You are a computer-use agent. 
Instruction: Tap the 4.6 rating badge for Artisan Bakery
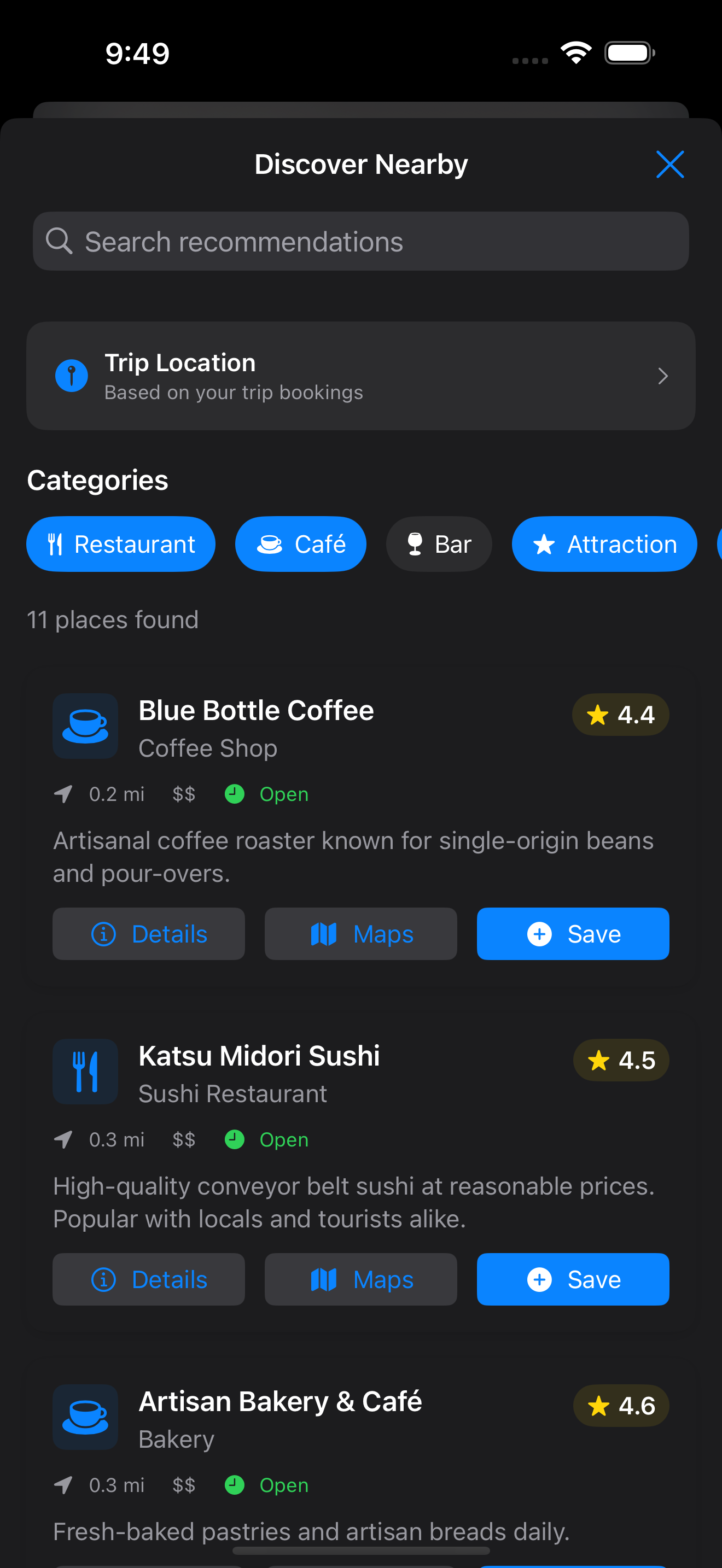pyautogui.click(x=621, y=1406)
